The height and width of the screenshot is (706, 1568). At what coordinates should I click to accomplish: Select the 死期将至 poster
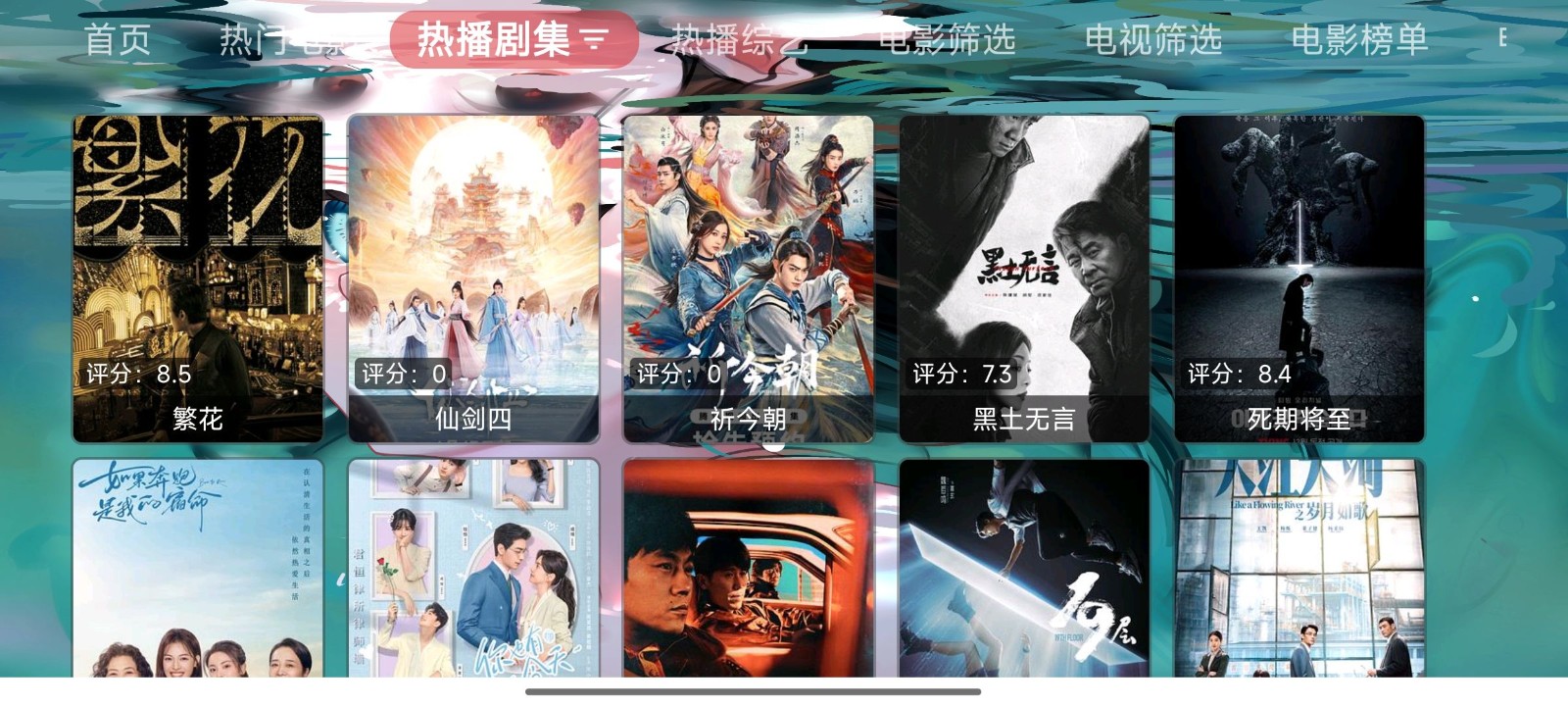(x=1299, y=277)
